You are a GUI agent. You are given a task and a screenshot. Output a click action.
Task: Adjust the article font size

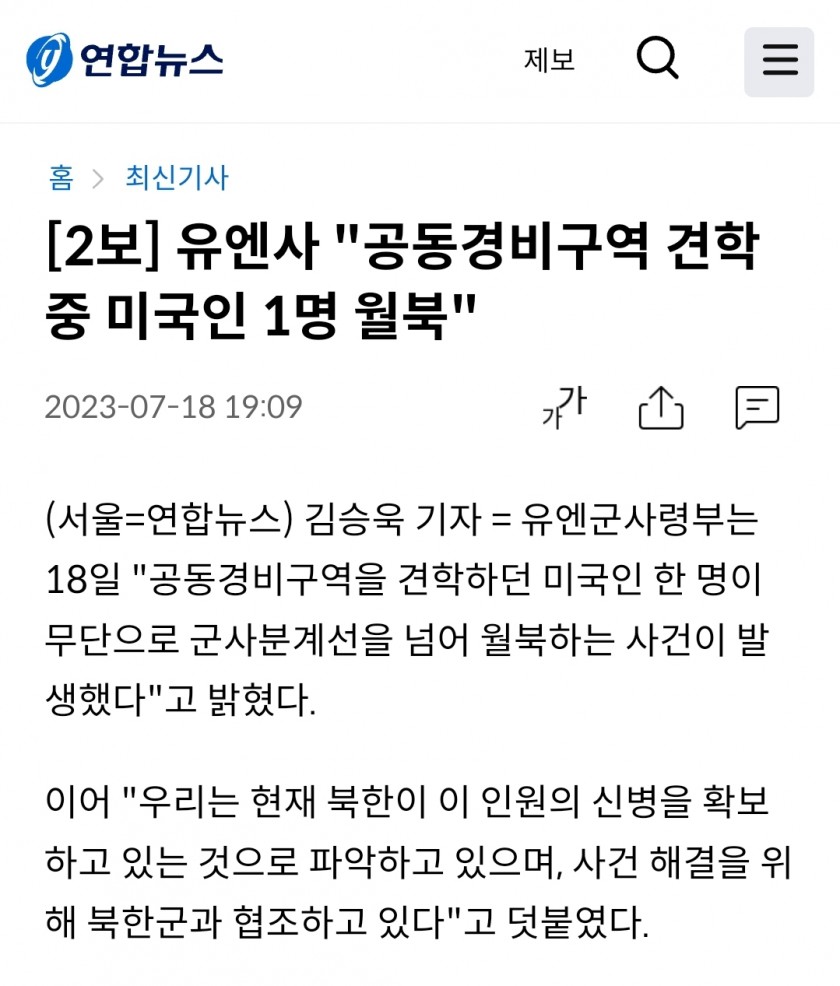tap(564, 406)
